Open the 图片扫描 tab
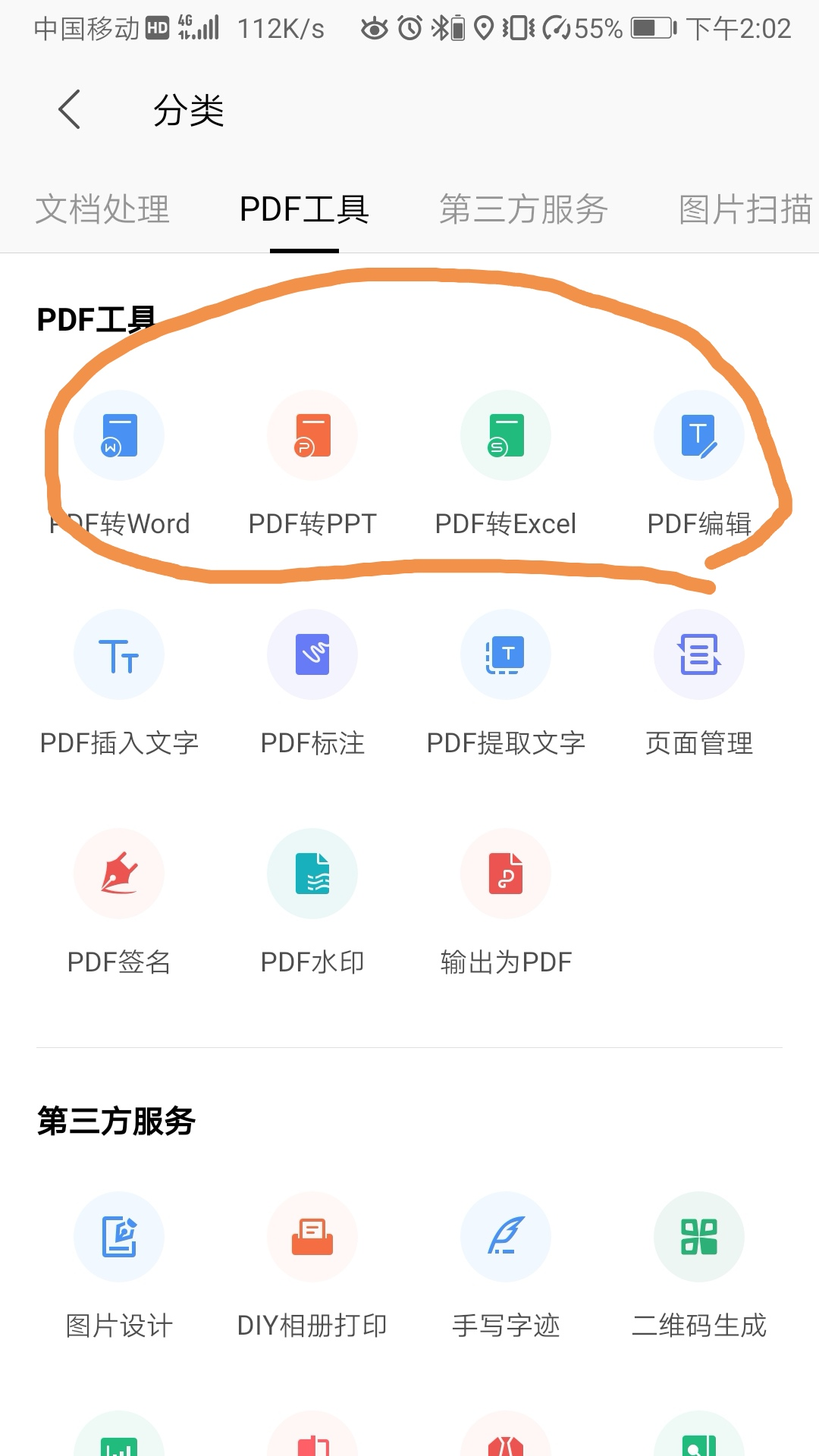This screenshot has width=819, height=1456. point(746,209)
